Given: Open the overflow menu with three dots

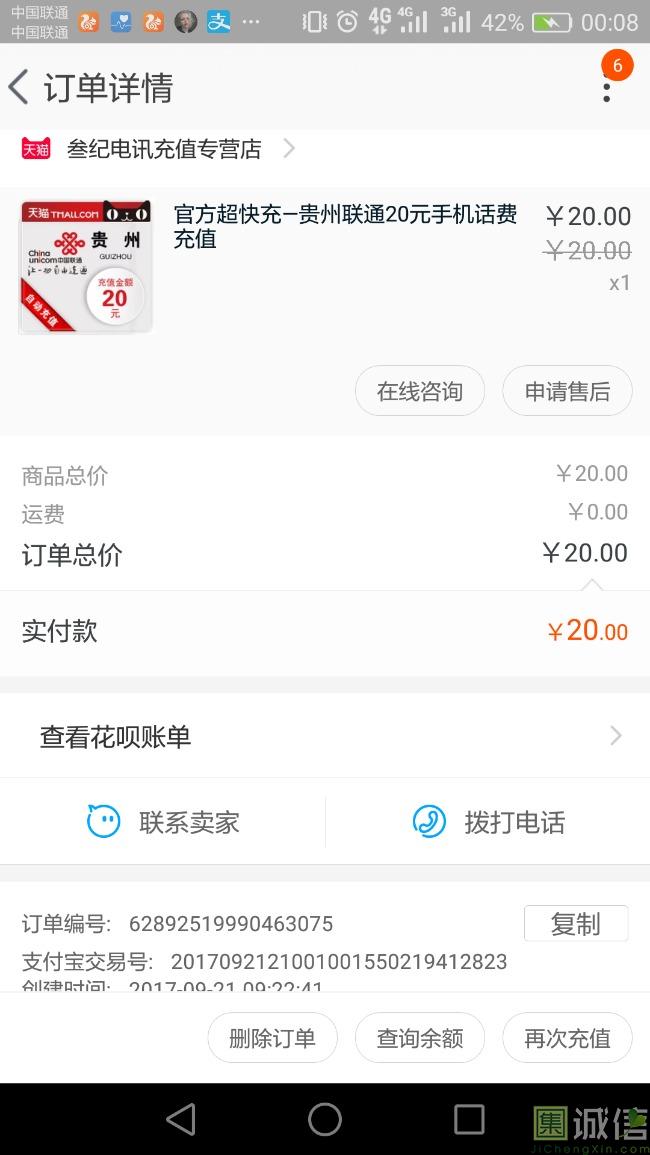Looking at the screenshot, I should (607, 88).
